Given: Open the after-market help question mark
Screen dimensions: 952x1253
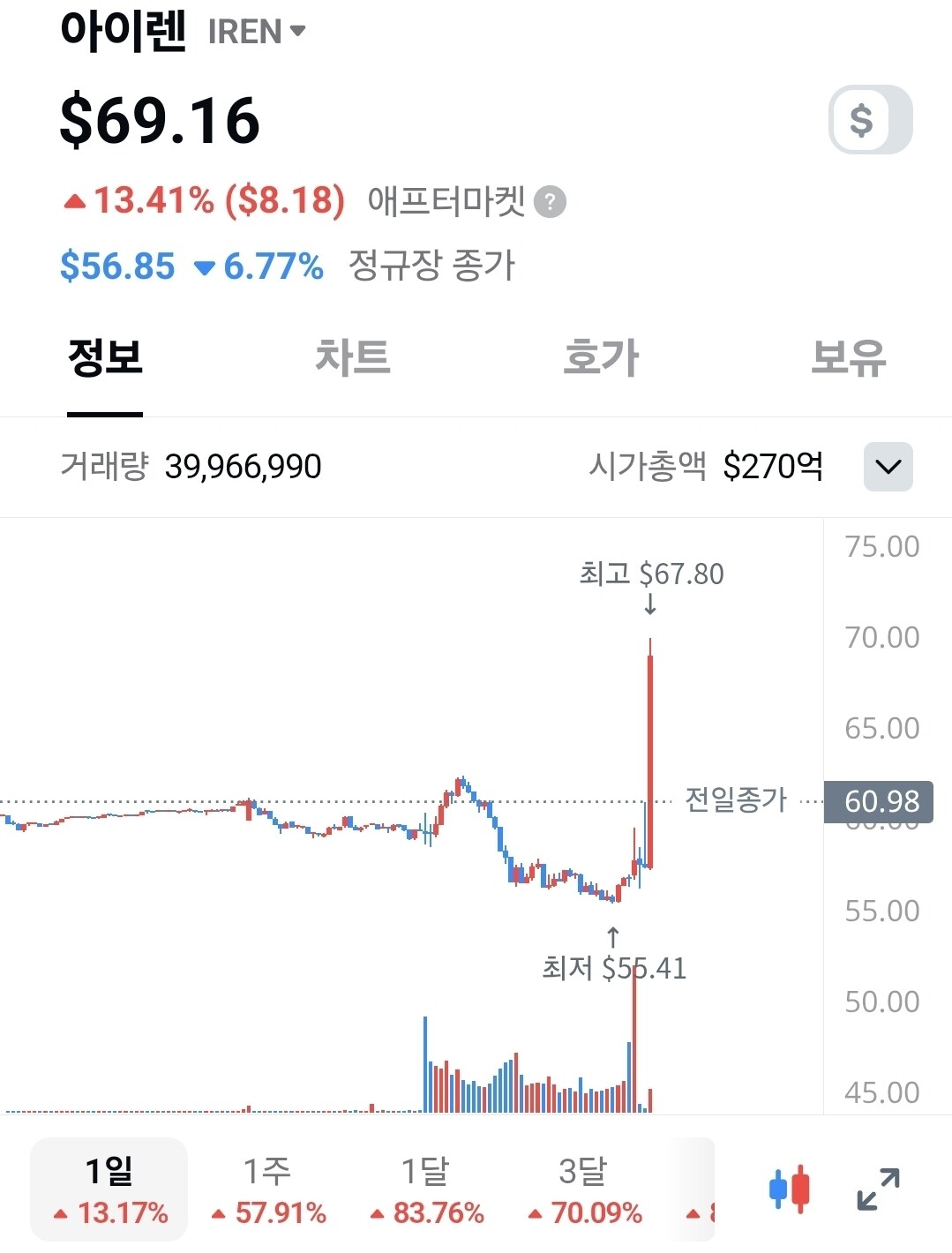Looking at the screenshot, I should [x=550, y=202].
